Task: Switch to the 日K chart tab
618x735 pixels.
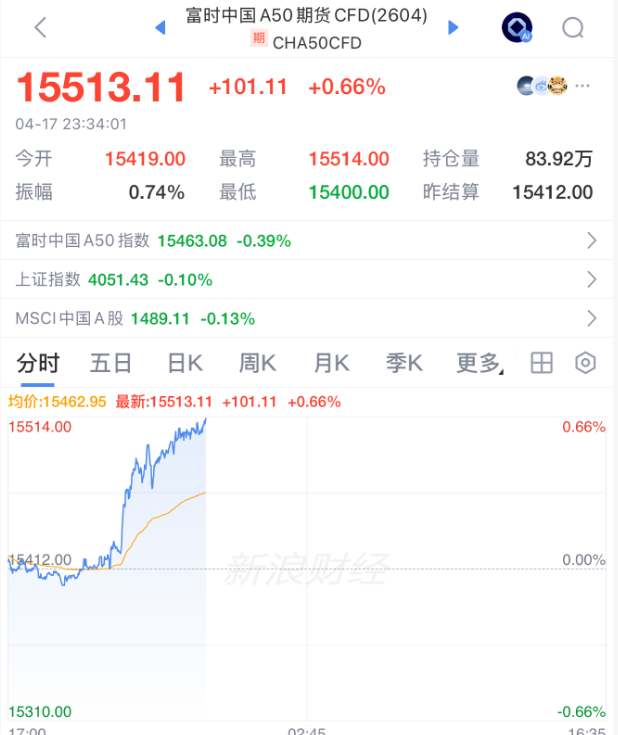Action: pos(185,363)
